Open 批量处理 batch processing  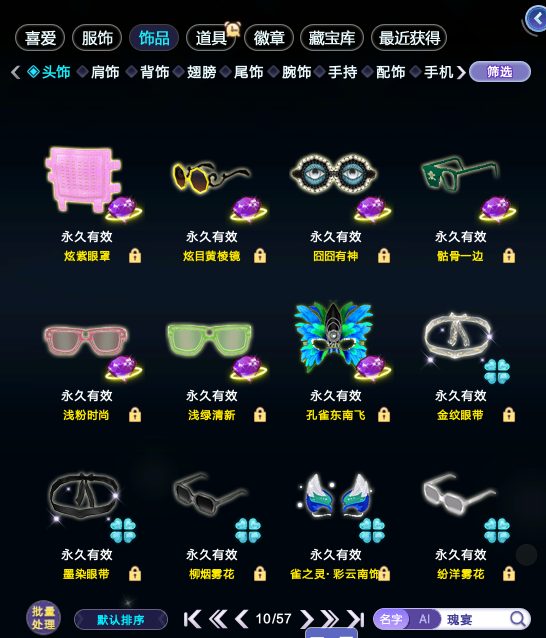coord(44,618)
